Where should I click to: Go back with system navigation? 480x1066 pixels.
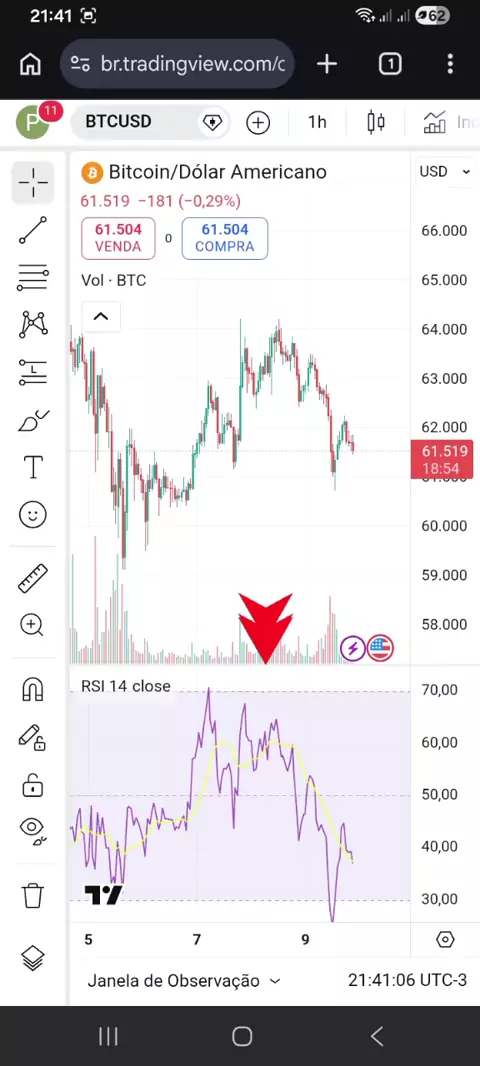pos(377,1036)
